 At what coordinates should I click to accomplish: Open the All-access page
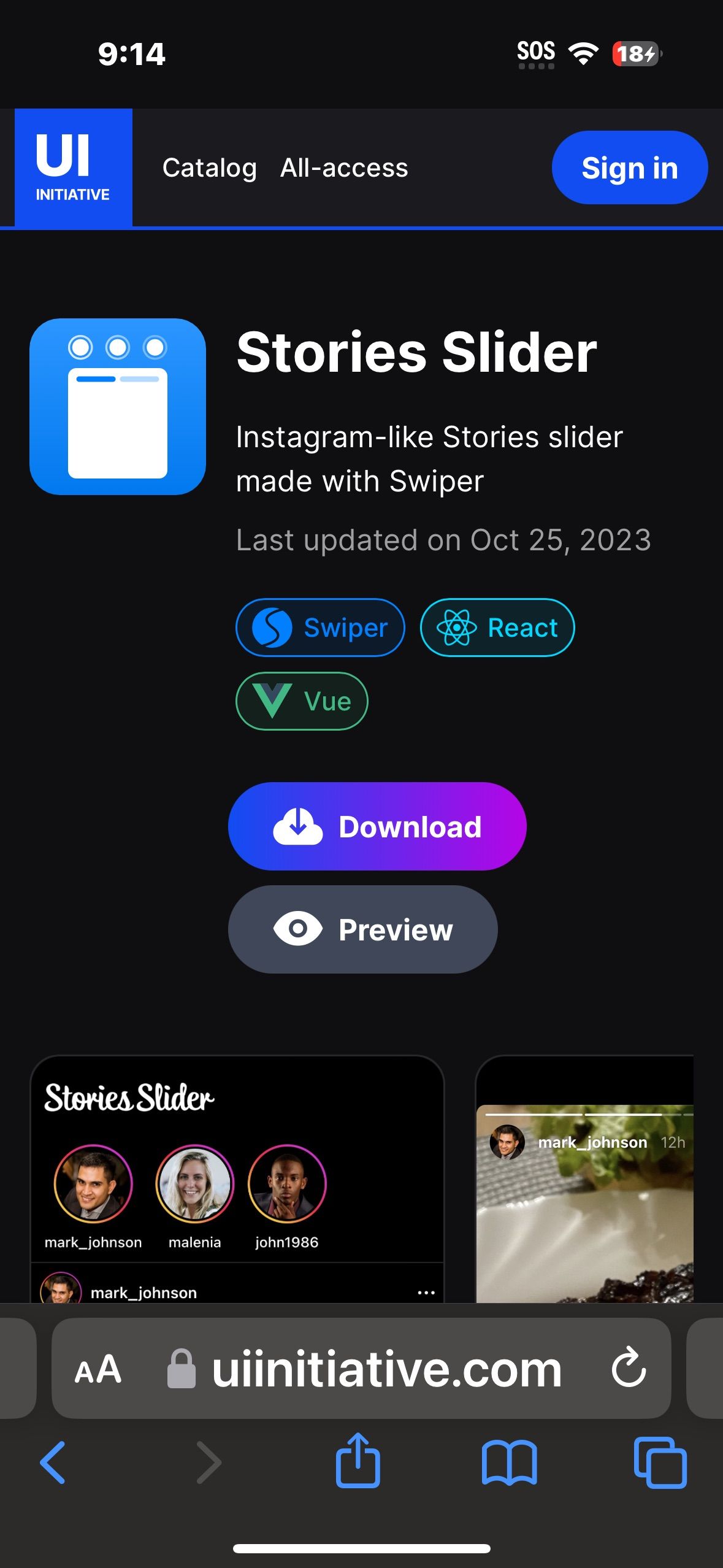click(x=344, y=168)
